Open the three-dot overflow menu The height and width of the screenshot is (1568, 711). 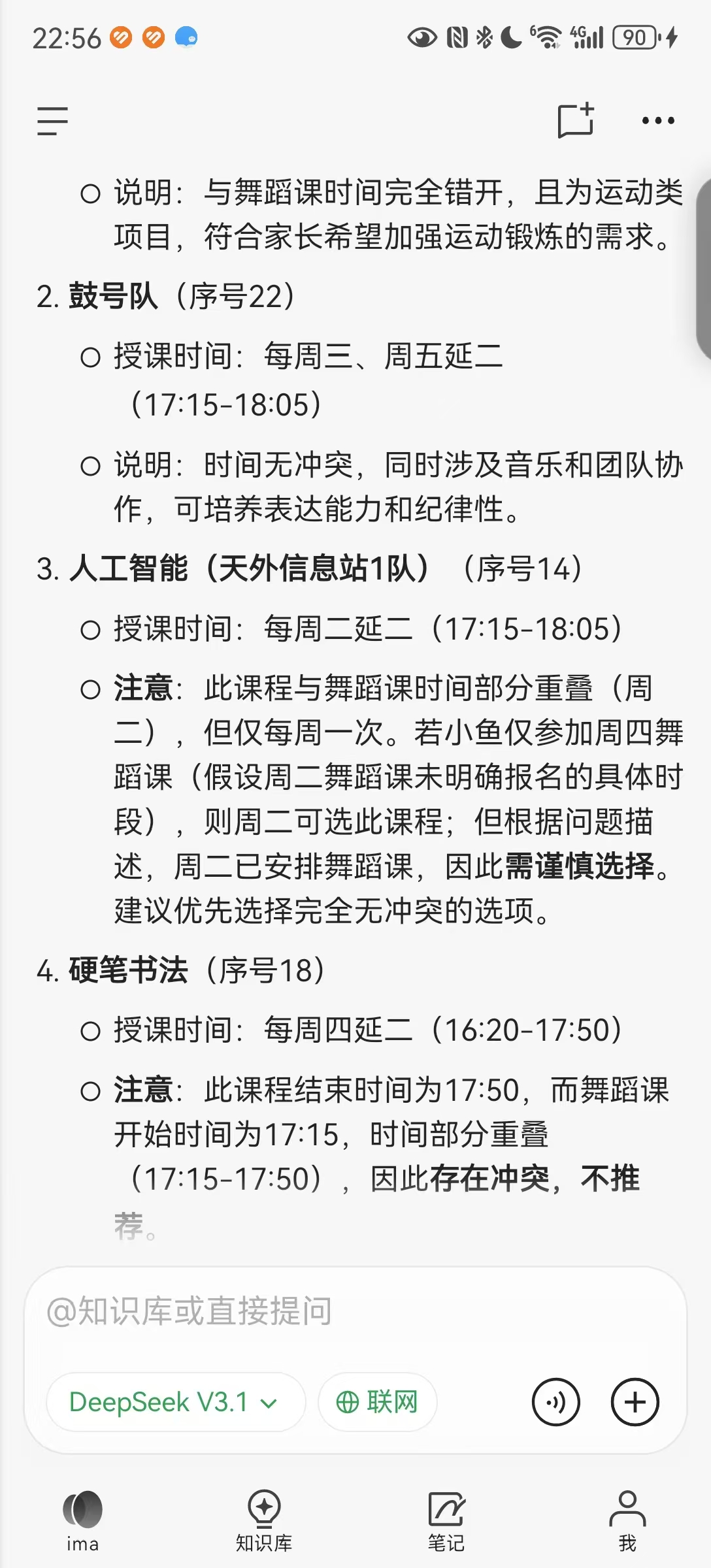(657, 121)
